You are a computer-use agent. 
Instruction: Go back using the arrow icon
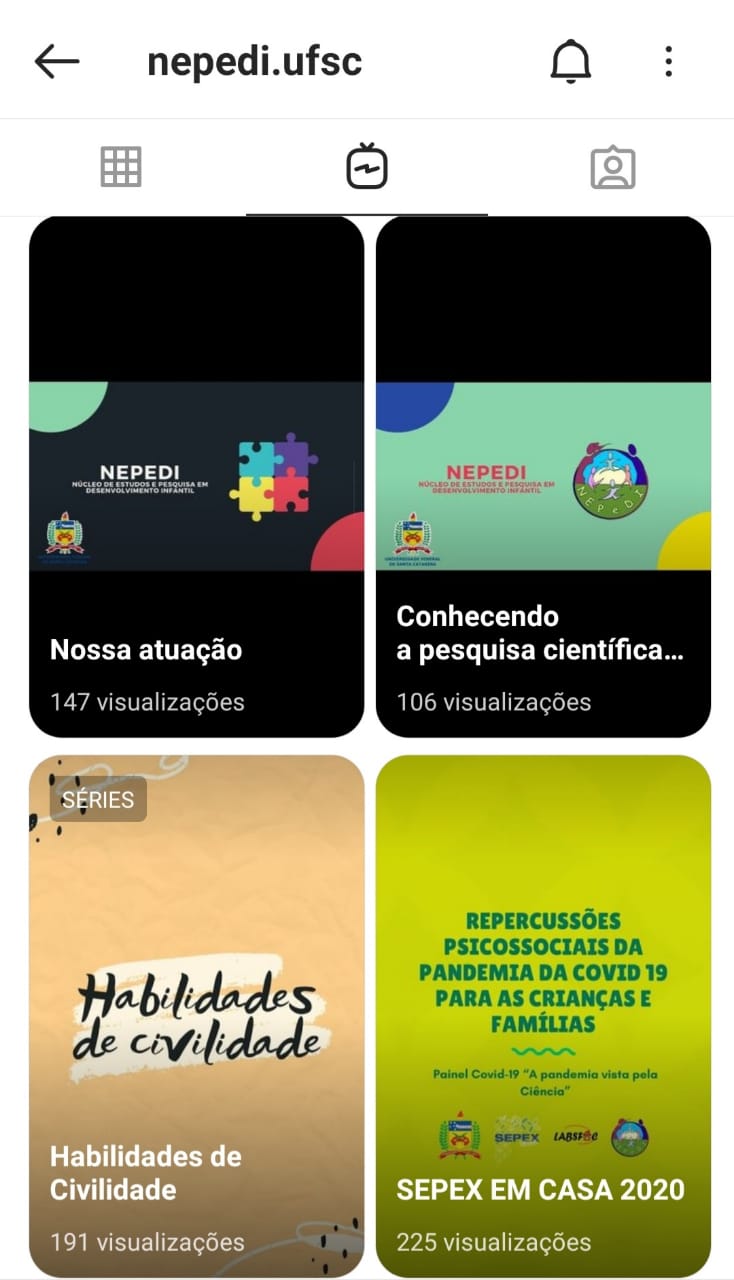57,62
